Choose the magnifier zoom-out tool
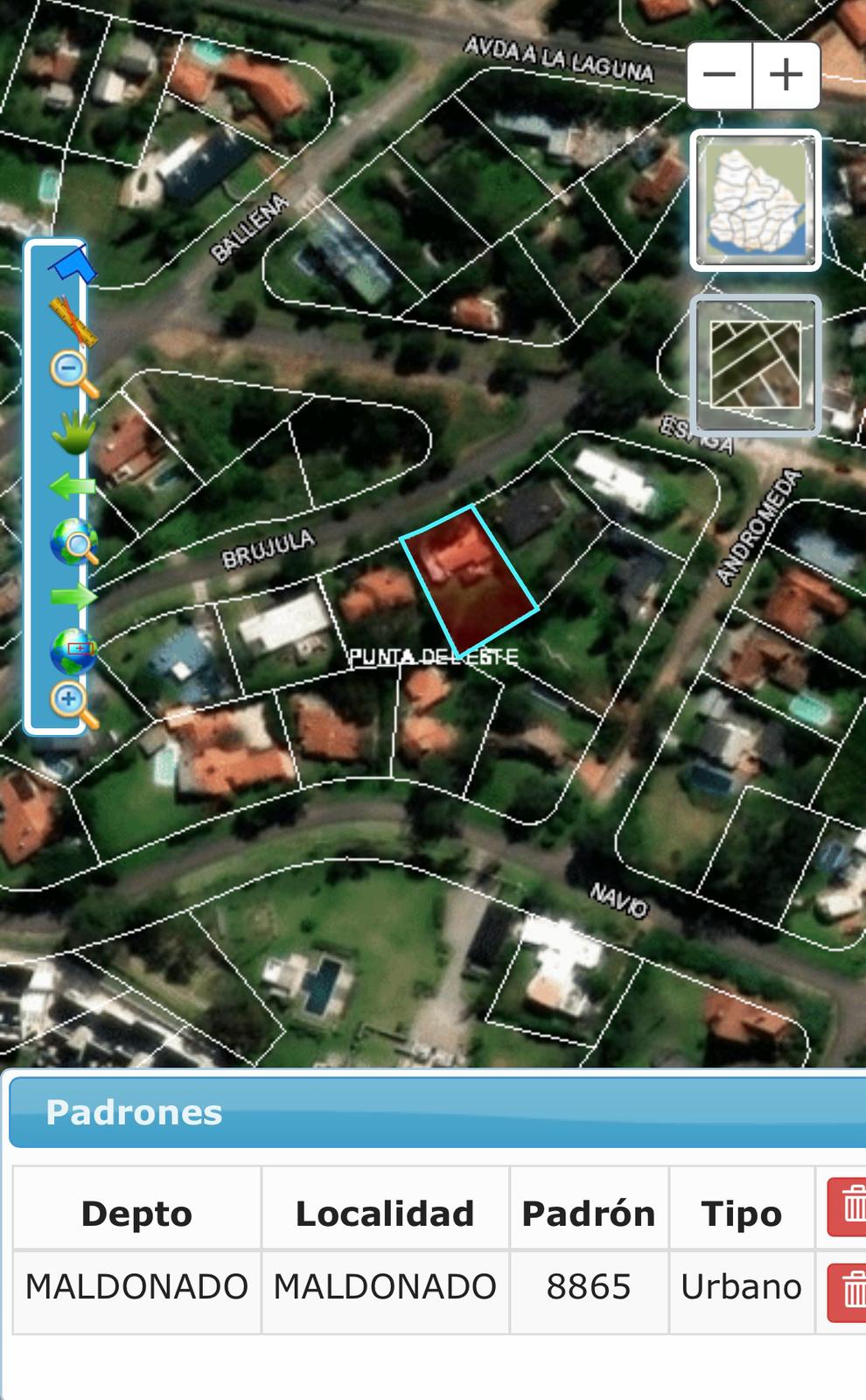The image size is (866, 1400). (73, 374)
